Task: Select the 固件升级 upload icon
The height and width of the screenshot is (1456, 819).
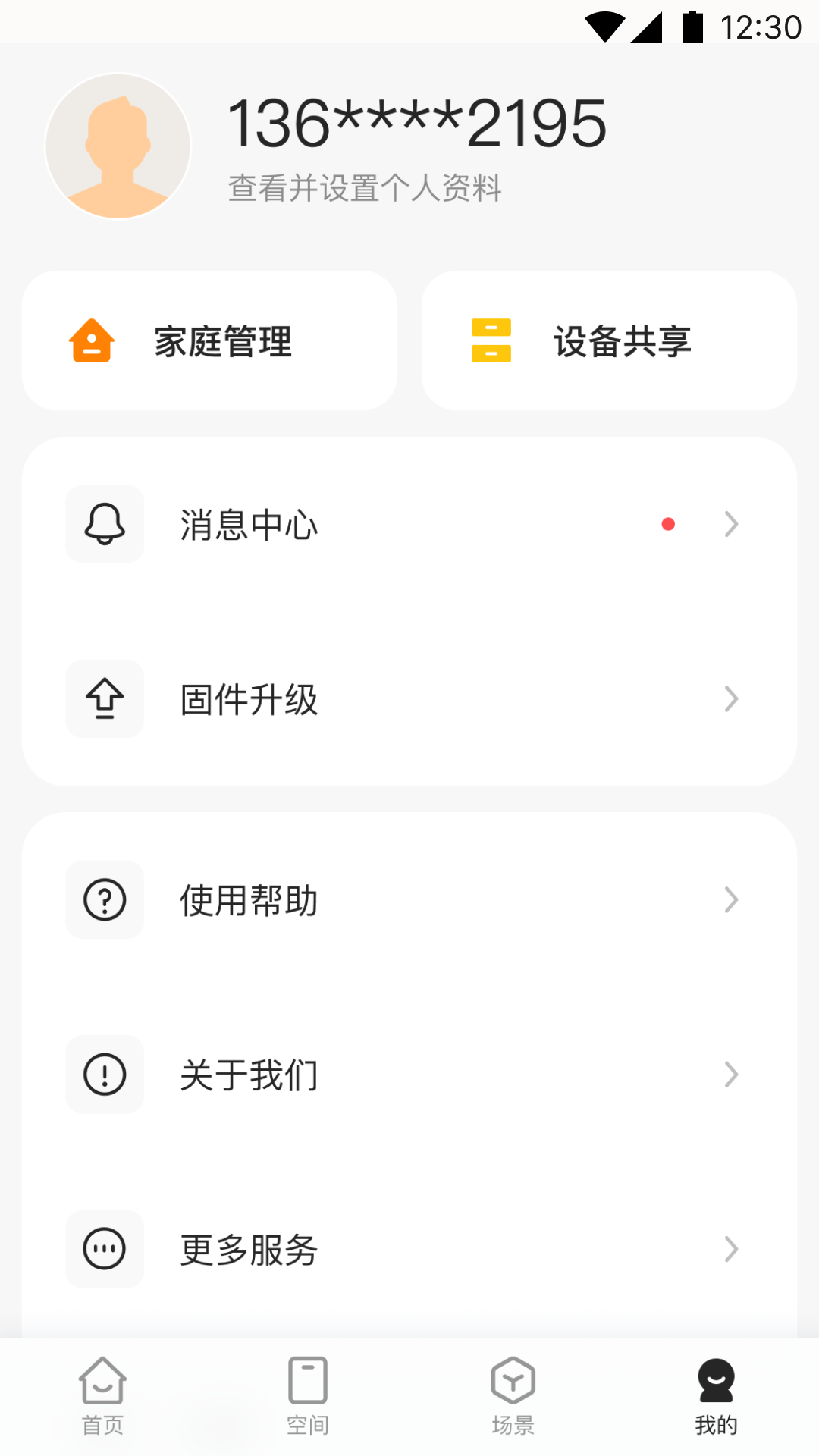Action: point(105,699)
